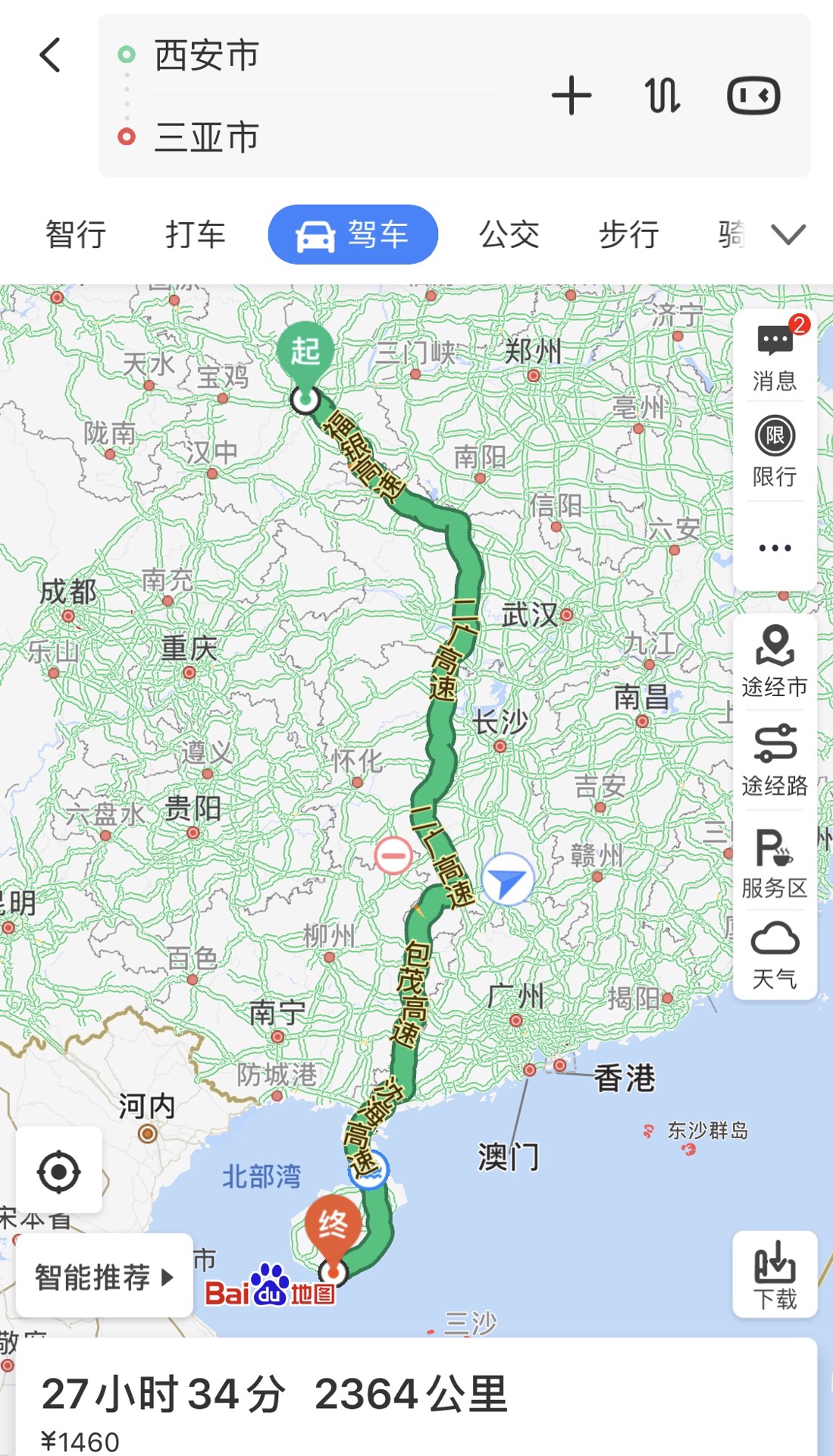Switch to the 公交 transit tab
The image size is (833, 1456).
coord(509,234)
